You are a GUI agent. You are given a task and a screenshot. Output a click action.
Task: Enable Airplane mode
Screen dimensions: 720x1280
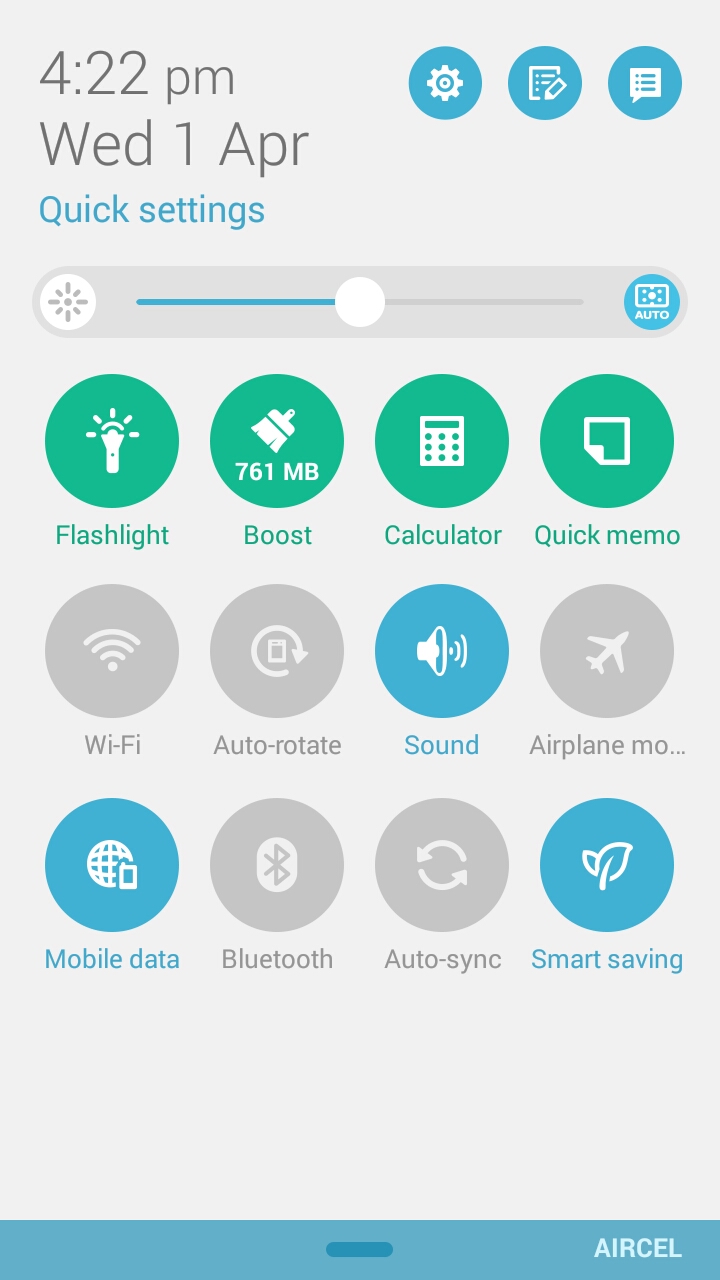click(x=607, y=651)
